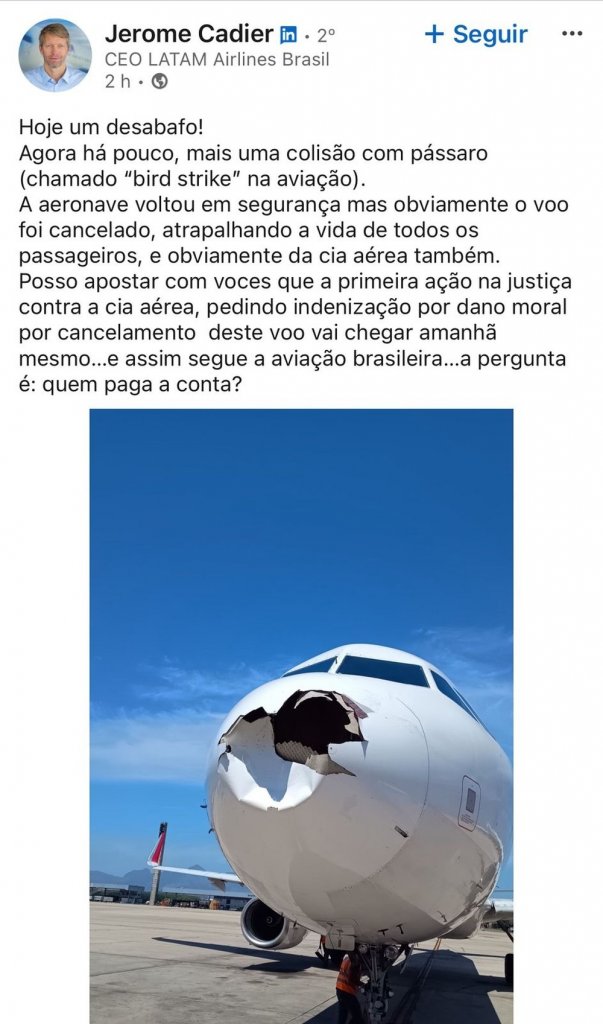Open the post's three-dot overflow menu
This screenshot has height=1024, width=603.
572,34
